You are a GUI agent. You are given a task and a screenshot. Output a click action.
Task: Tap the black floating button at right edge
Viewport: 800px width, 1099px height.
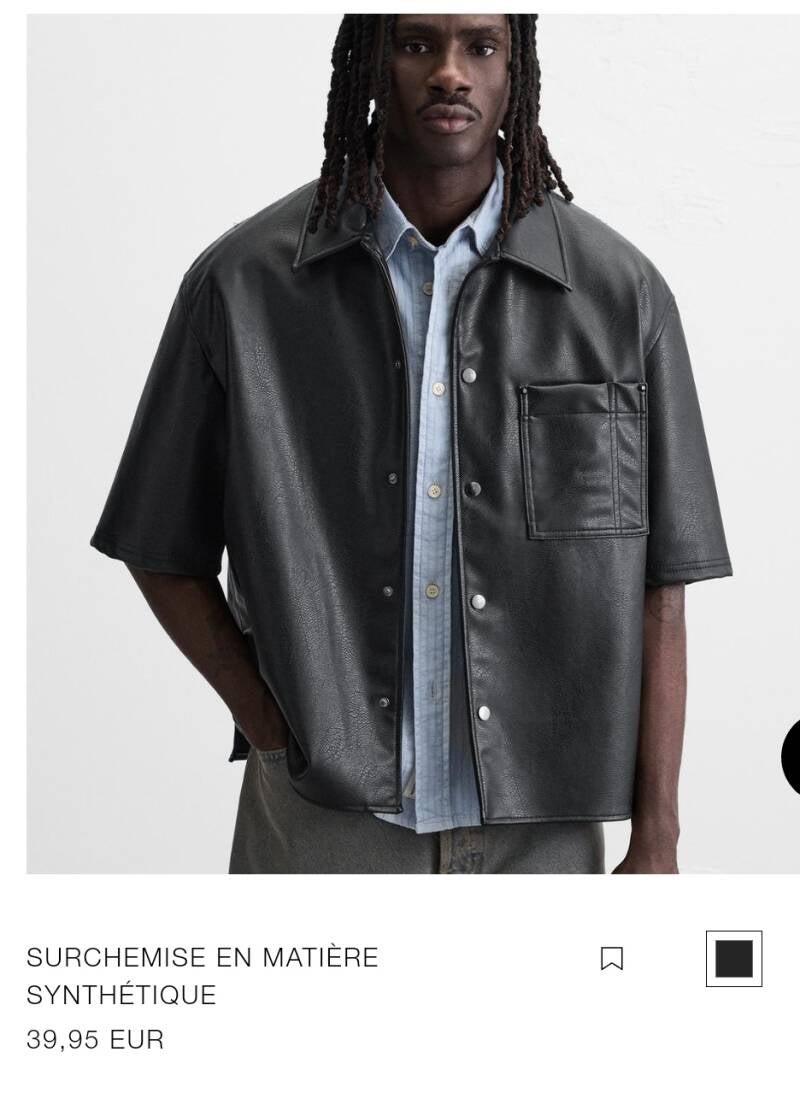(791, 756)
